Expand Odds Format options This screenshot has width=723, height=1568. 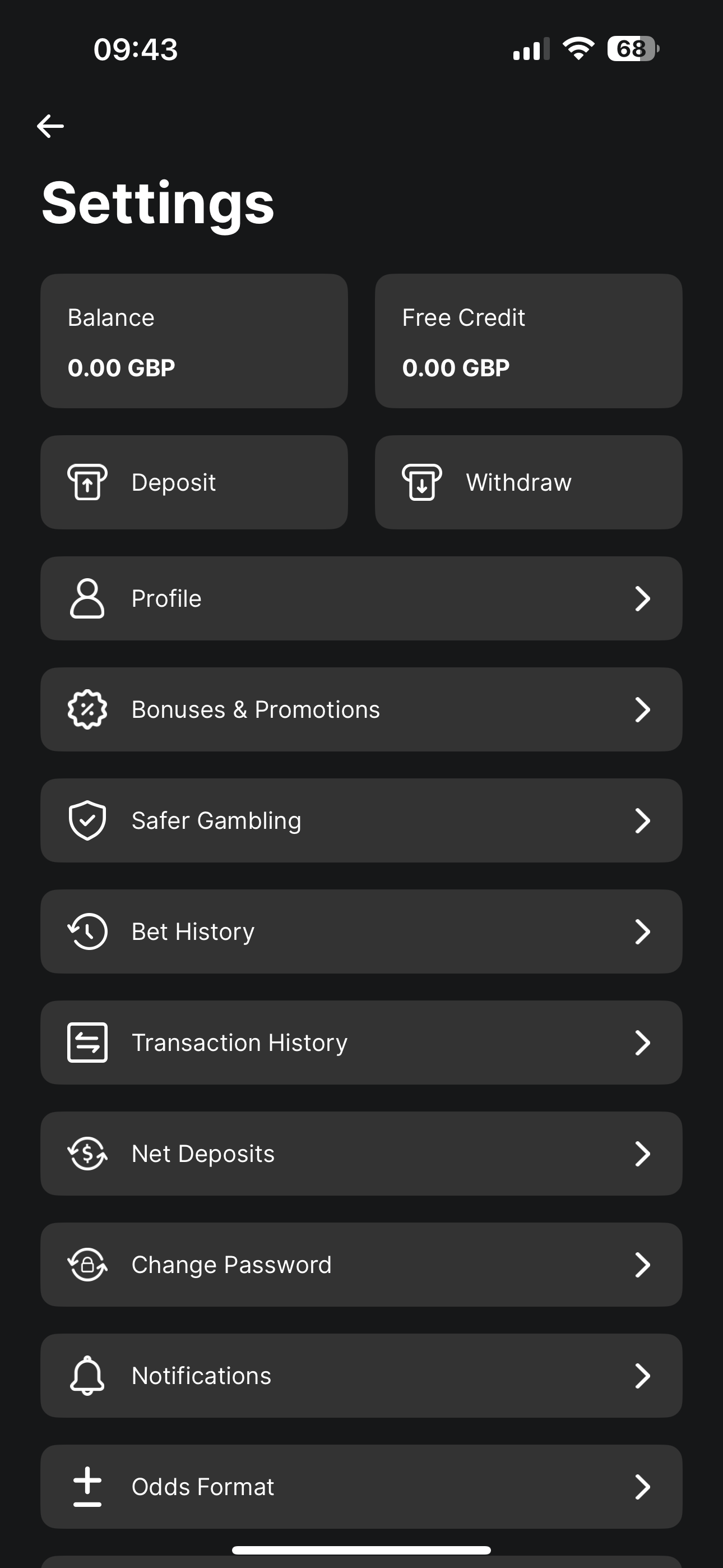coord(643,1487)
